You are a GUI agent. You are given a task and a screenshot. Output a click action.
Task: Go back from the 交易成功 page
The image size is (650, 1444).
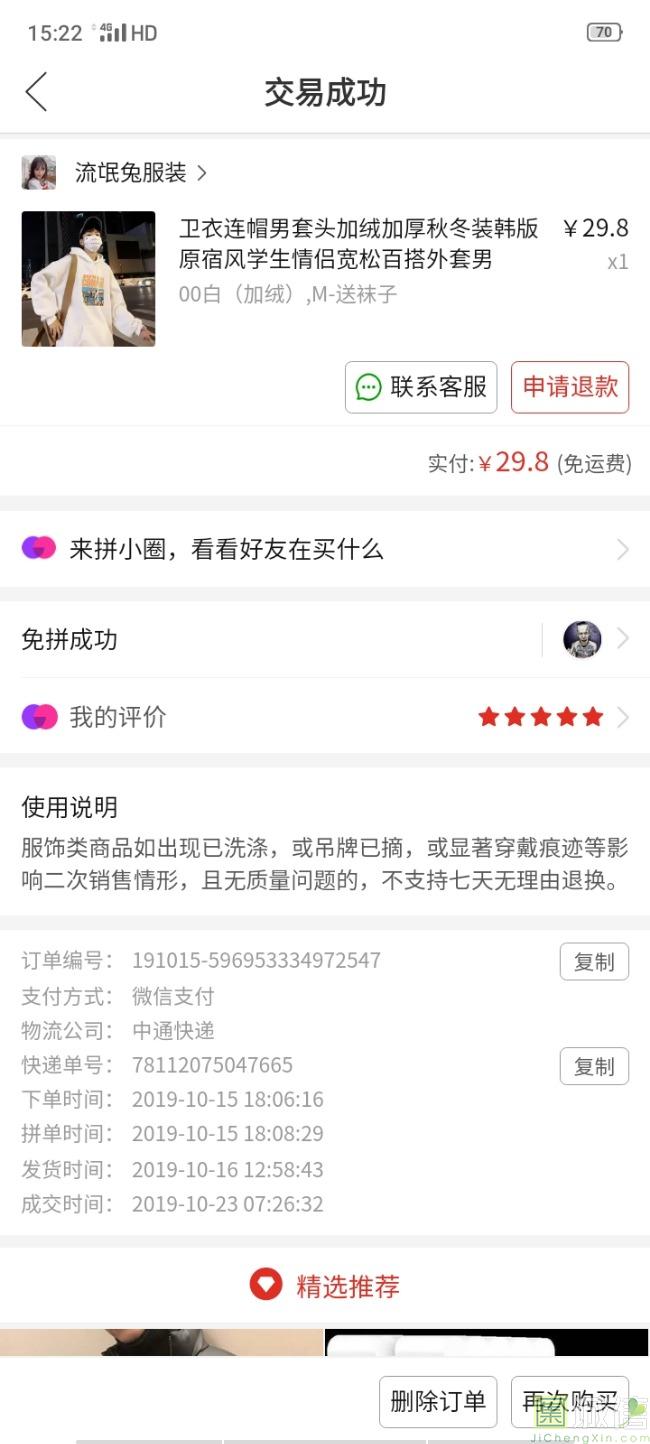(36, 92)
